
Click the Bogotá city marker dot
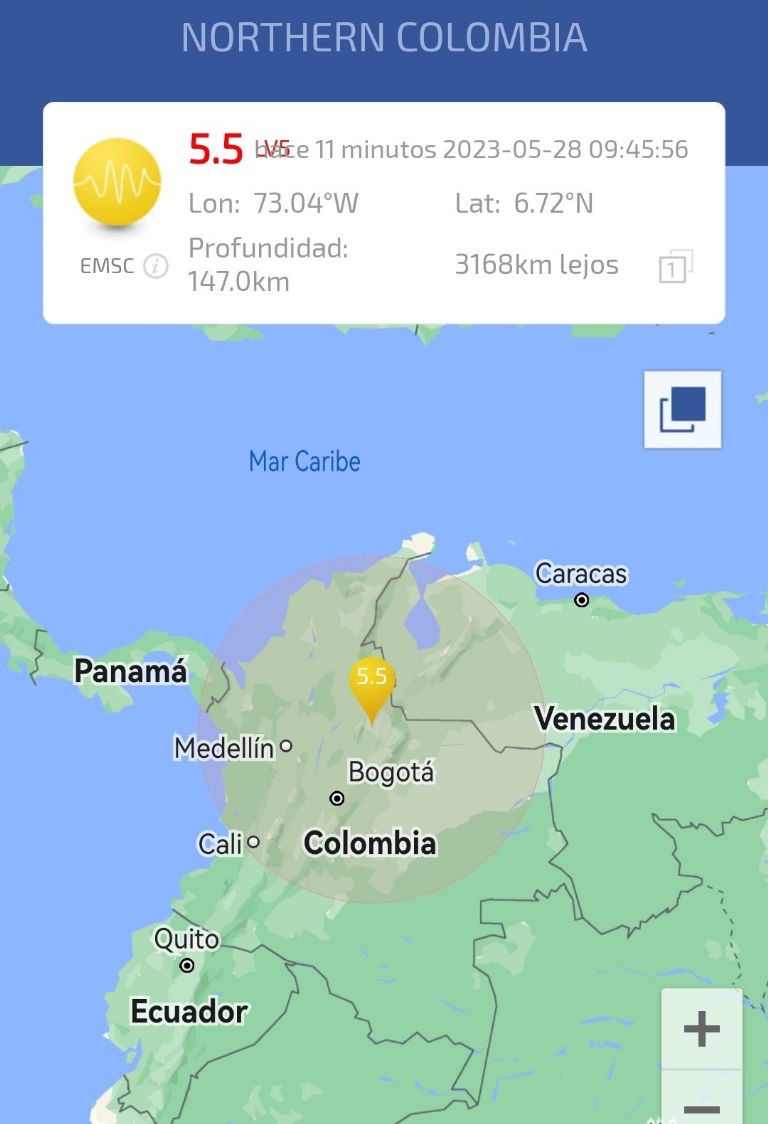pyautogui.click(x=337, y=797)
